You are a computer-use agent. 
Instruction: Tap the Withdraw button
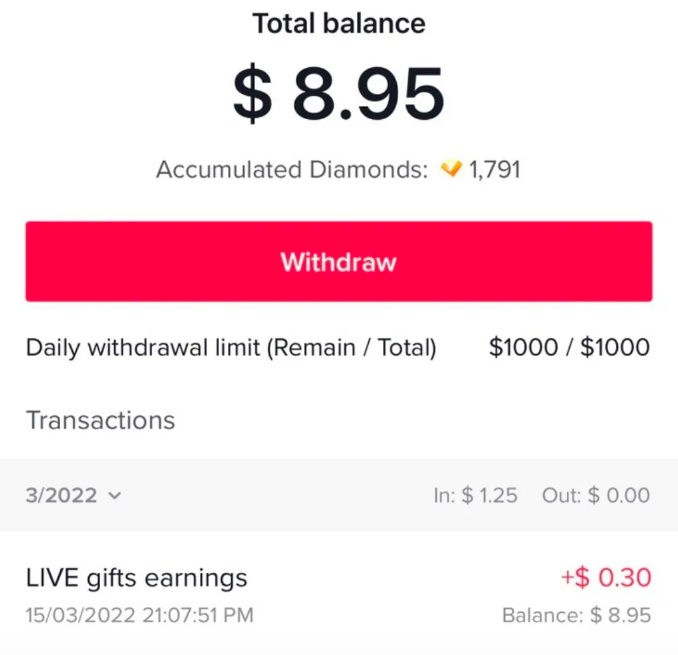[x=338, y=262]
